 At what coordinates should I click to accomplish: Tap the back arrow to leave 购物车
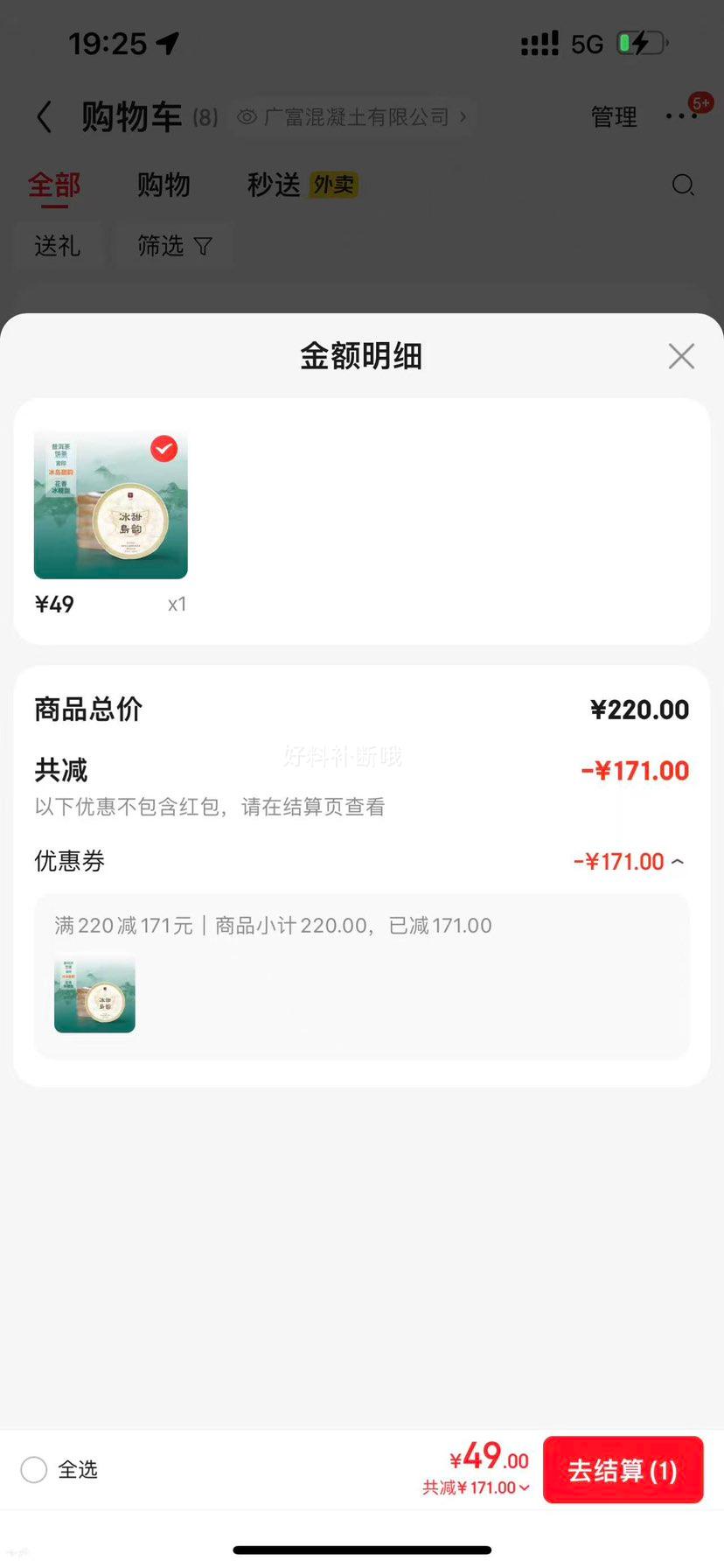click(44, 116)
